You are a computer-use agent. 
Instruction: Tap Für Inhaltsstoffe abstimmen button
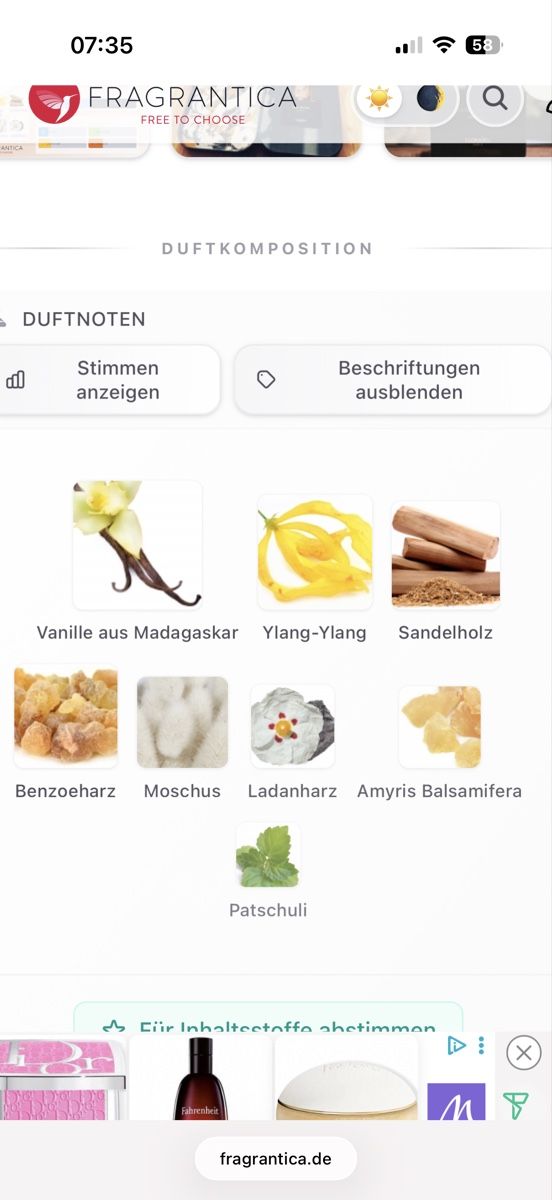click(x=268, y=1026)
